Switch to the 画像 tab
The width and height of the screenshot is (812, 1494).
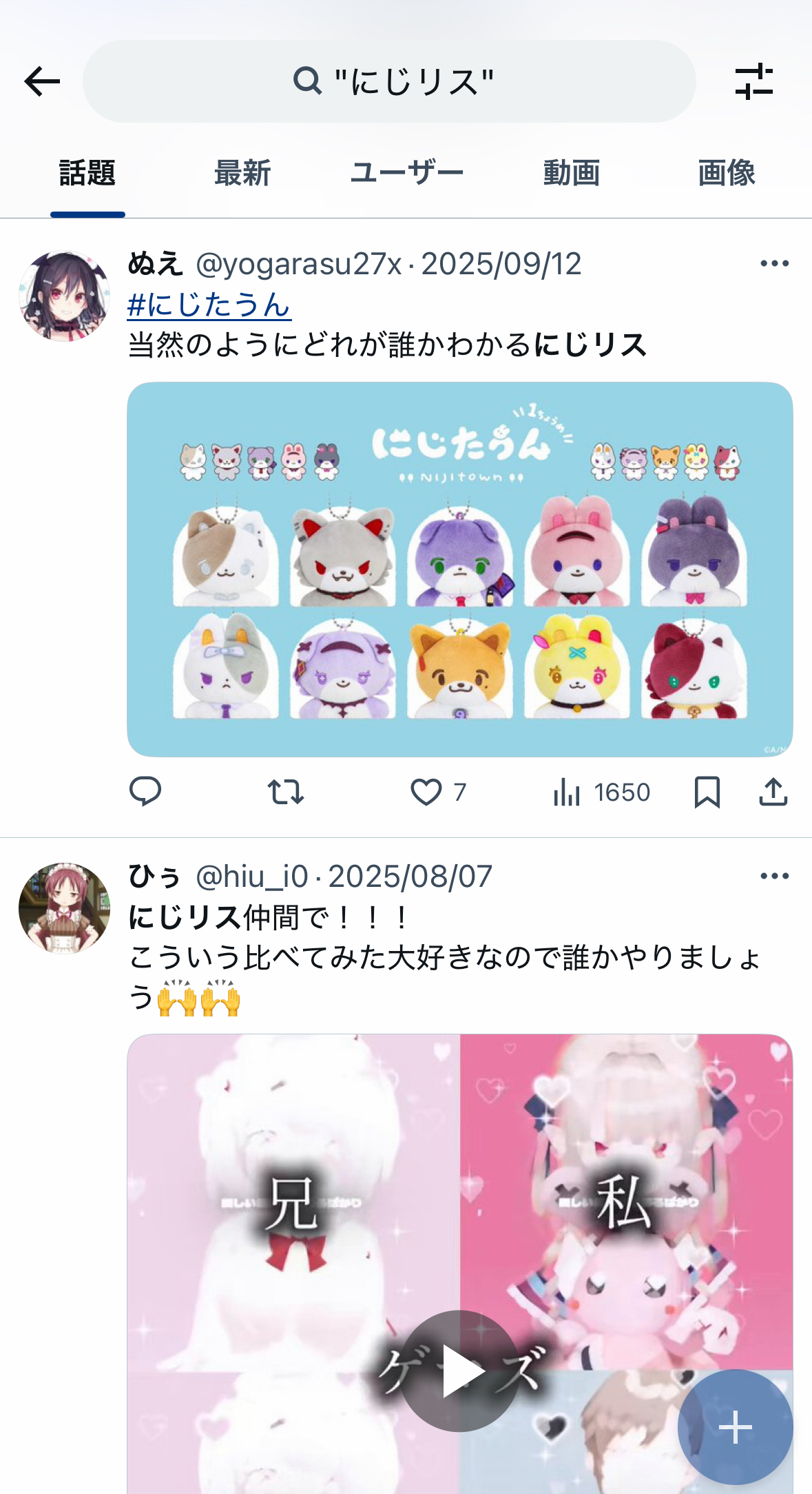pos(726,173)
